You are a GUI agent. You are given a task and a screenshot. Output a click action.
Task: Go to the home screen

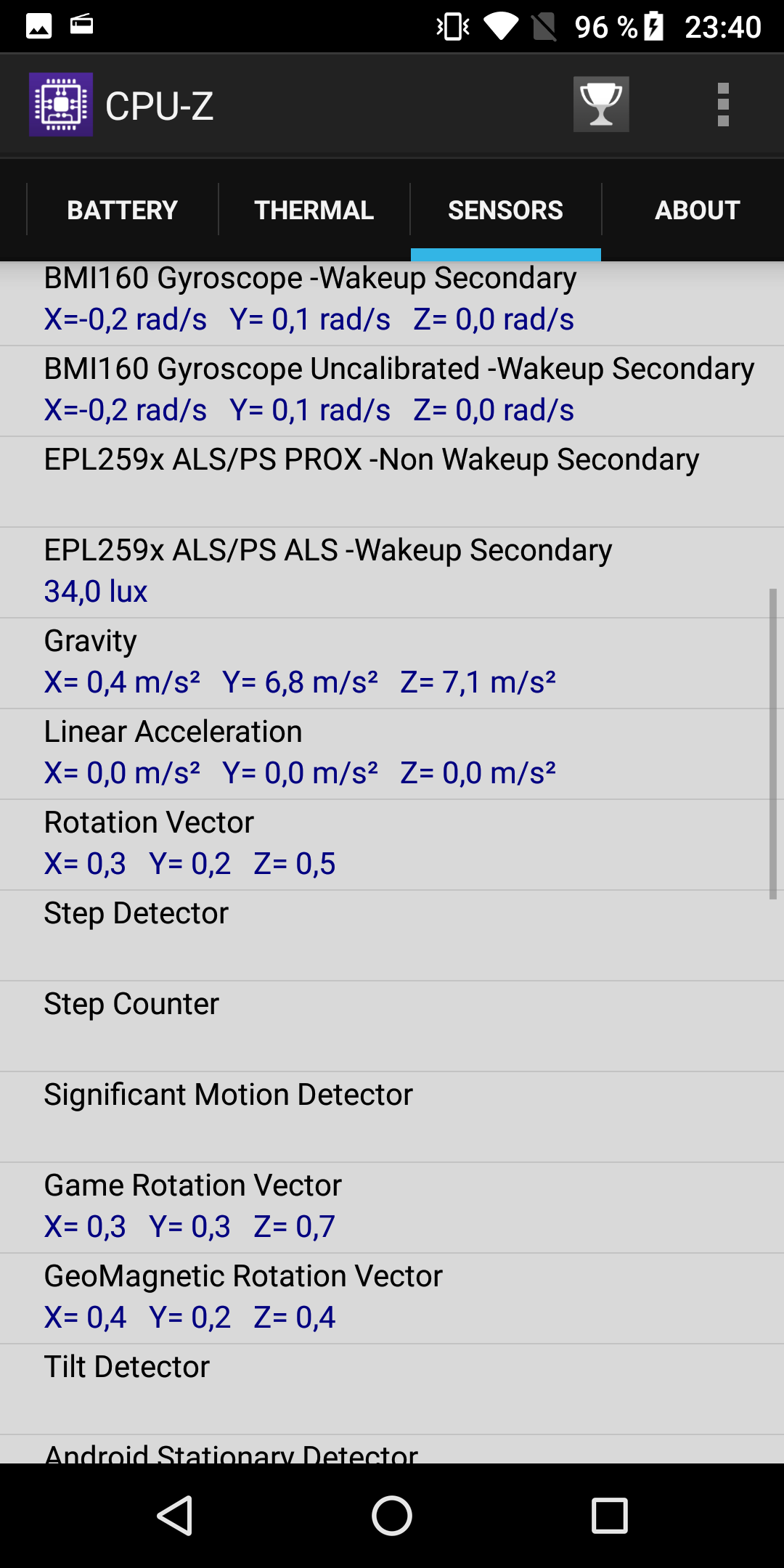pyautogui.click(x=392, y=1516)
